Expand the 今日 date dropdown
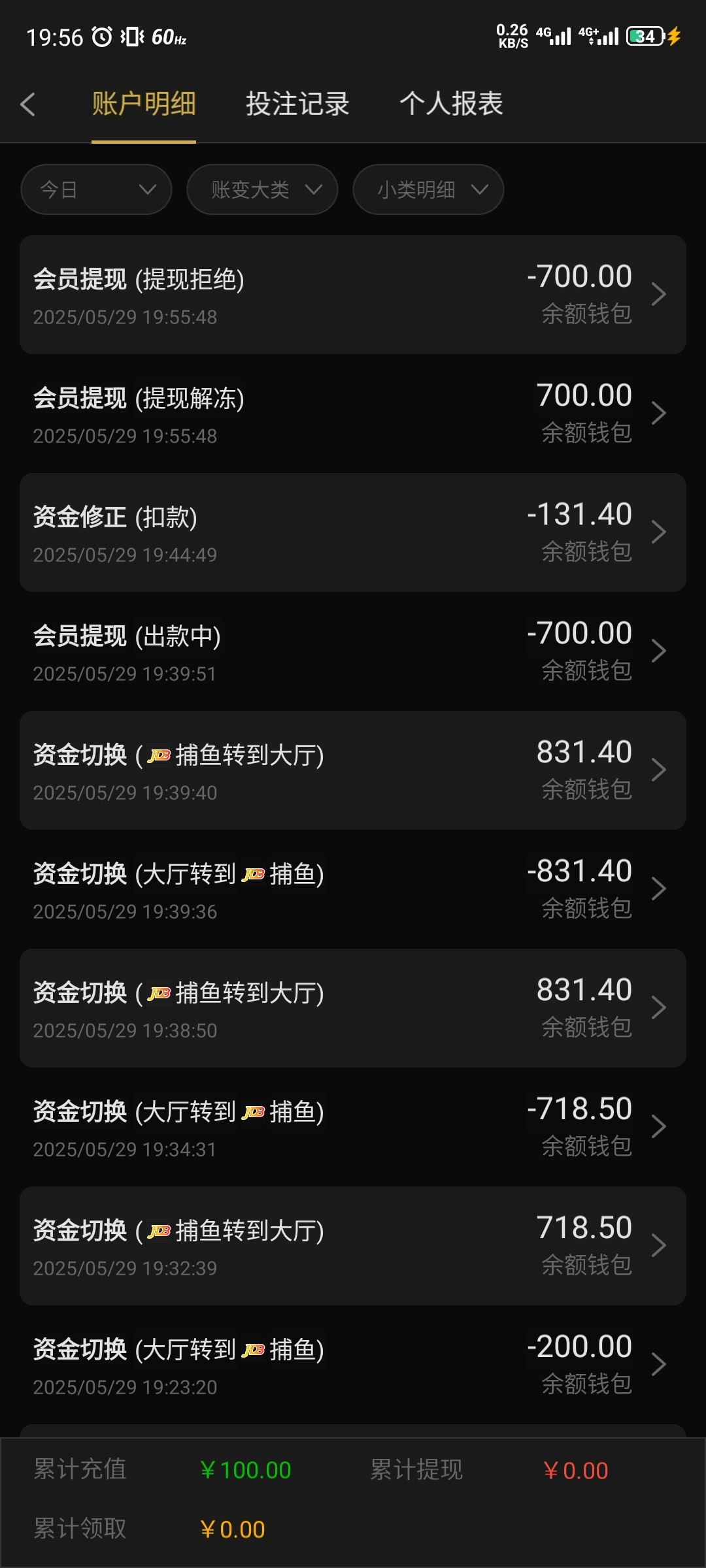Screen dimensions: 706x1568 click(96, 189)
